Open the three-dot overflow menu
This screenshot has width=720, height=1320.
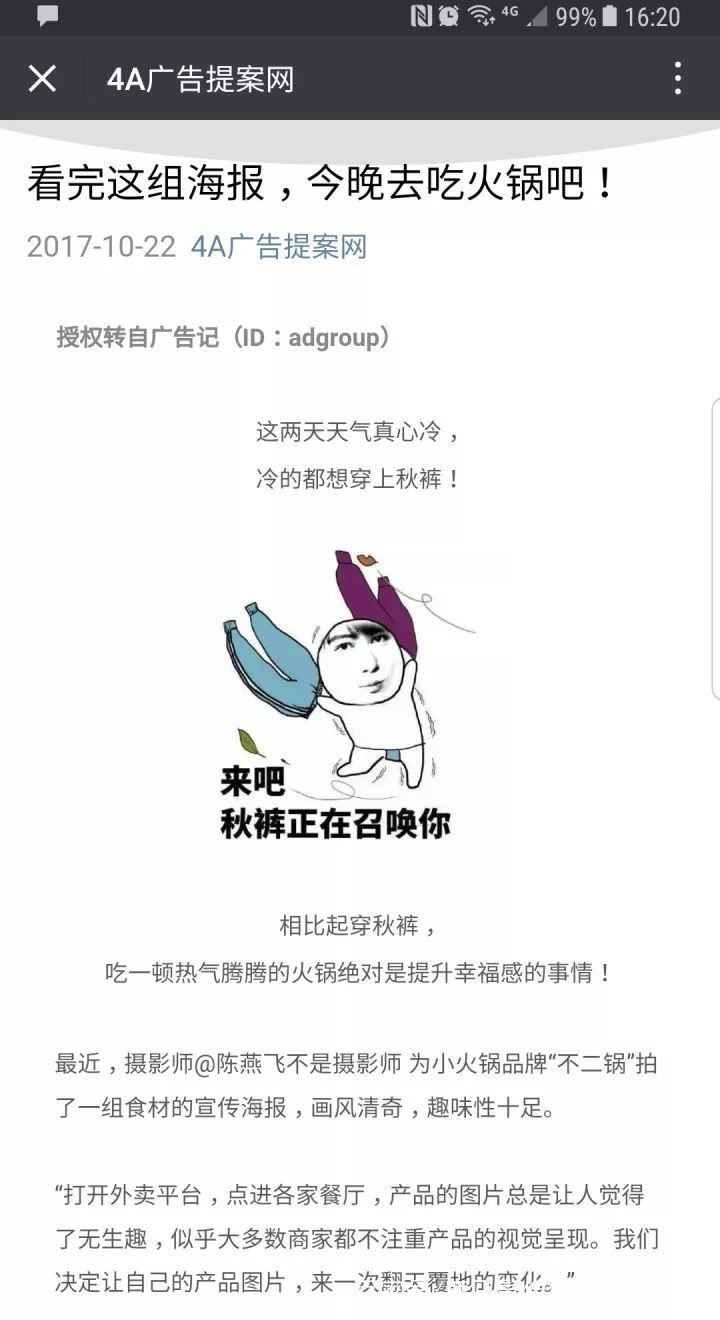[678, 78]
